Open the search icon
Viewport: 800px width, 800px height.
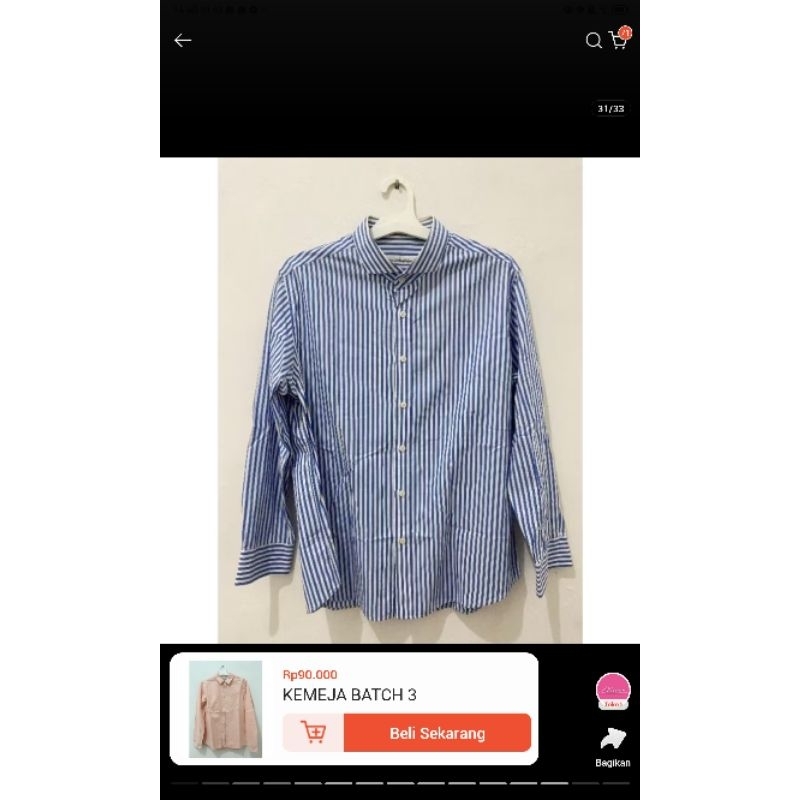pos(593,41)
